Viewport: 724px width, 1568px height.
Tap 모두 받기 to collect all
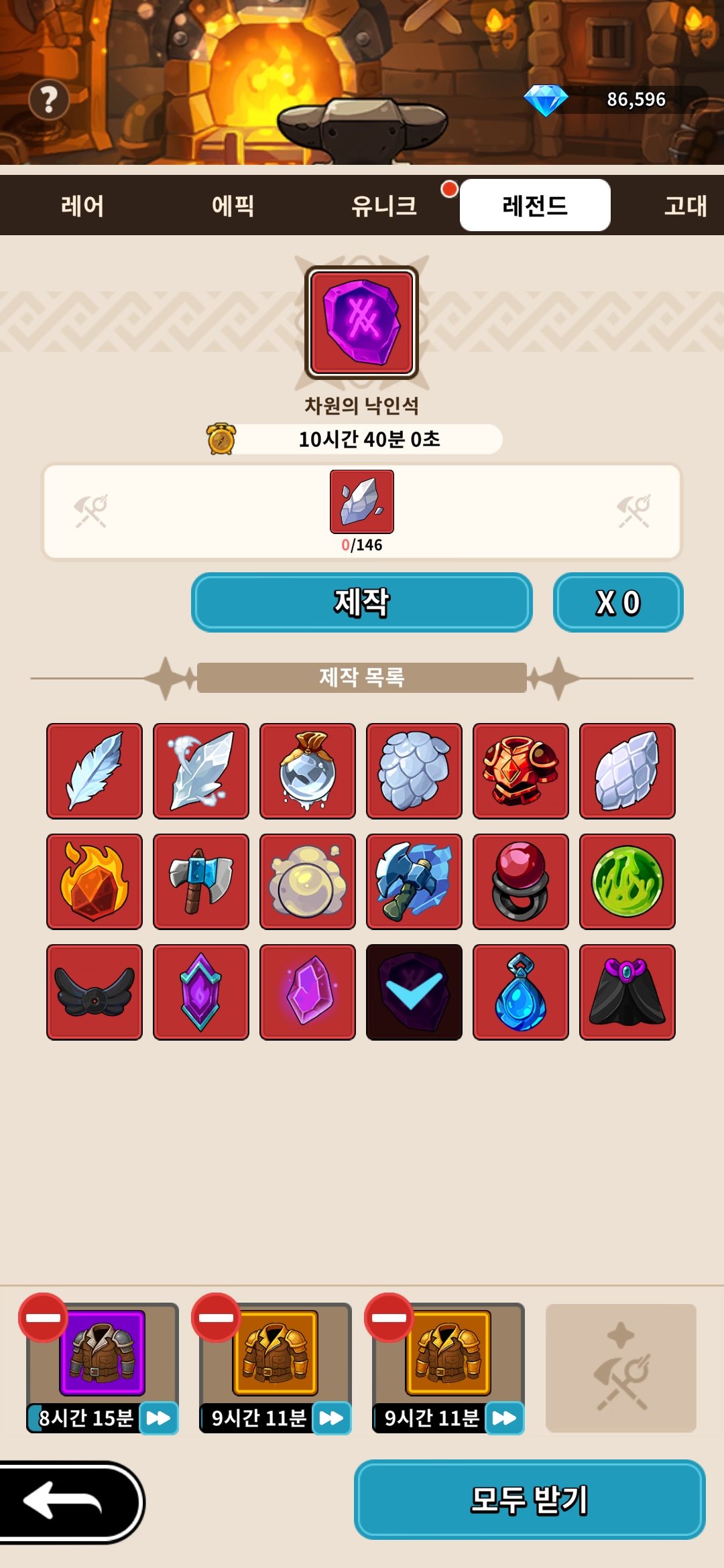529,1500
